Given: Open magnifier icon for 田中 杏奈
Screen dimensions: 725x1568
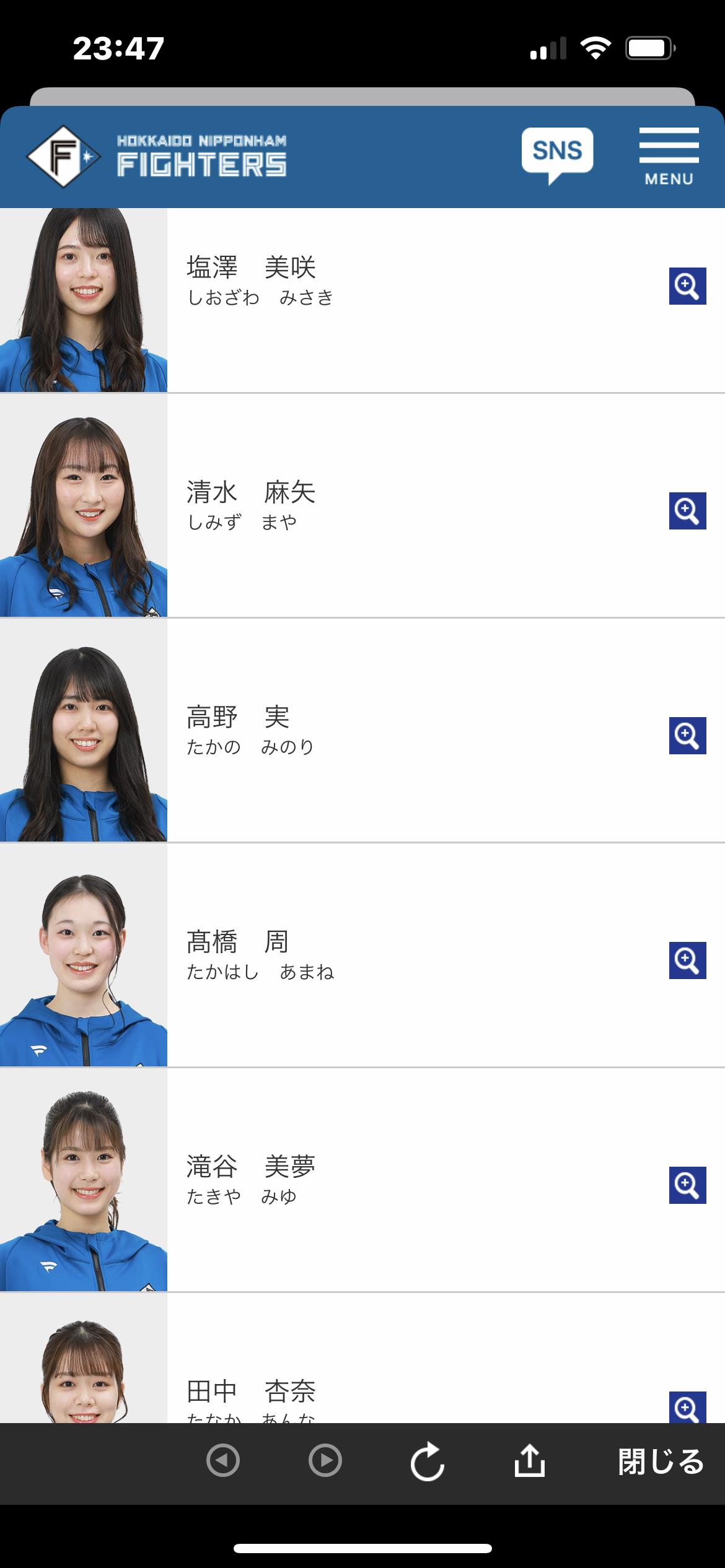Looking at the screenshot, I should pyautogui.click(x=688, y=1407).
